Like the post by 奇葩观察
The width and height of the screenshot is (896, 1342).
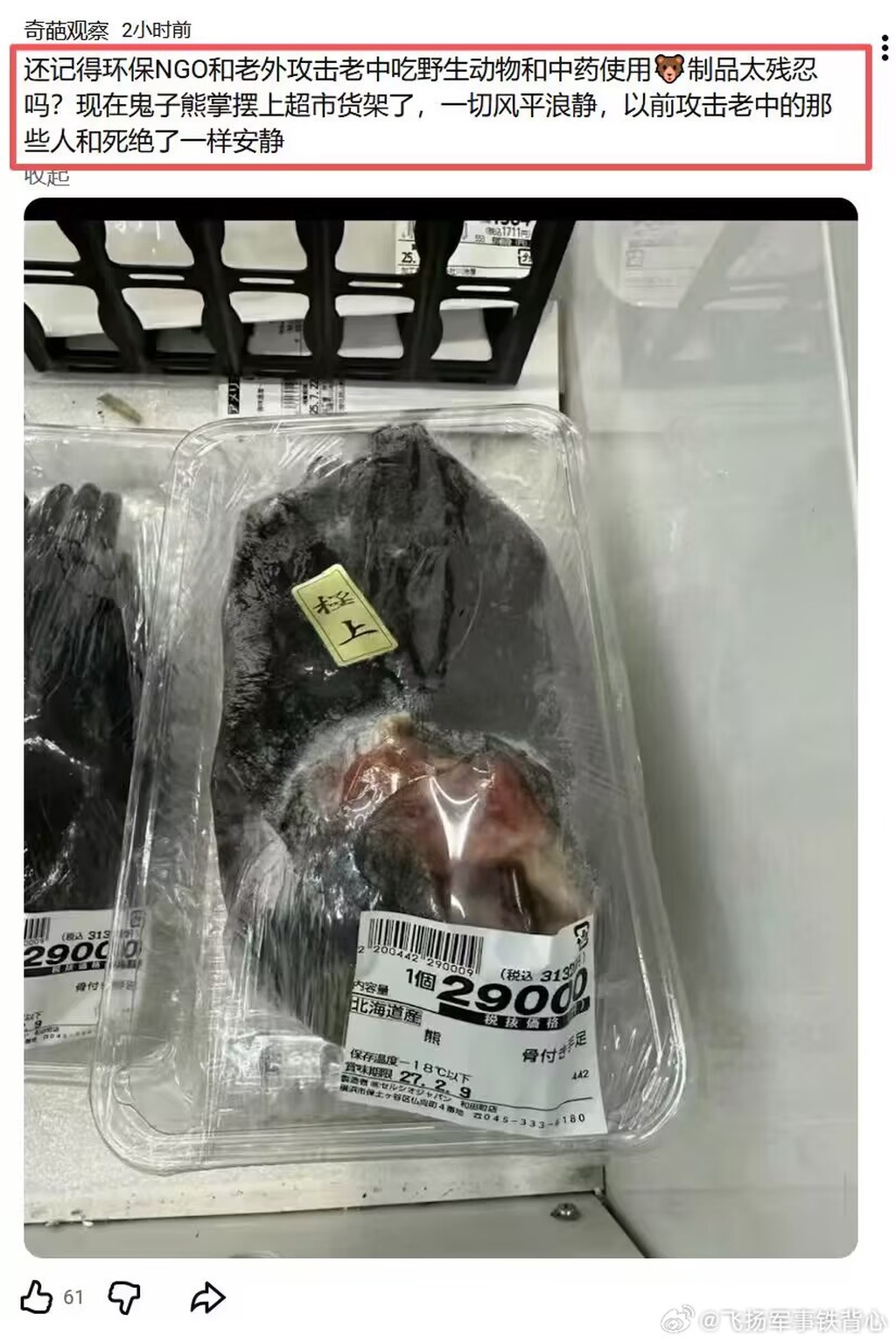(x=37, y=1297)
